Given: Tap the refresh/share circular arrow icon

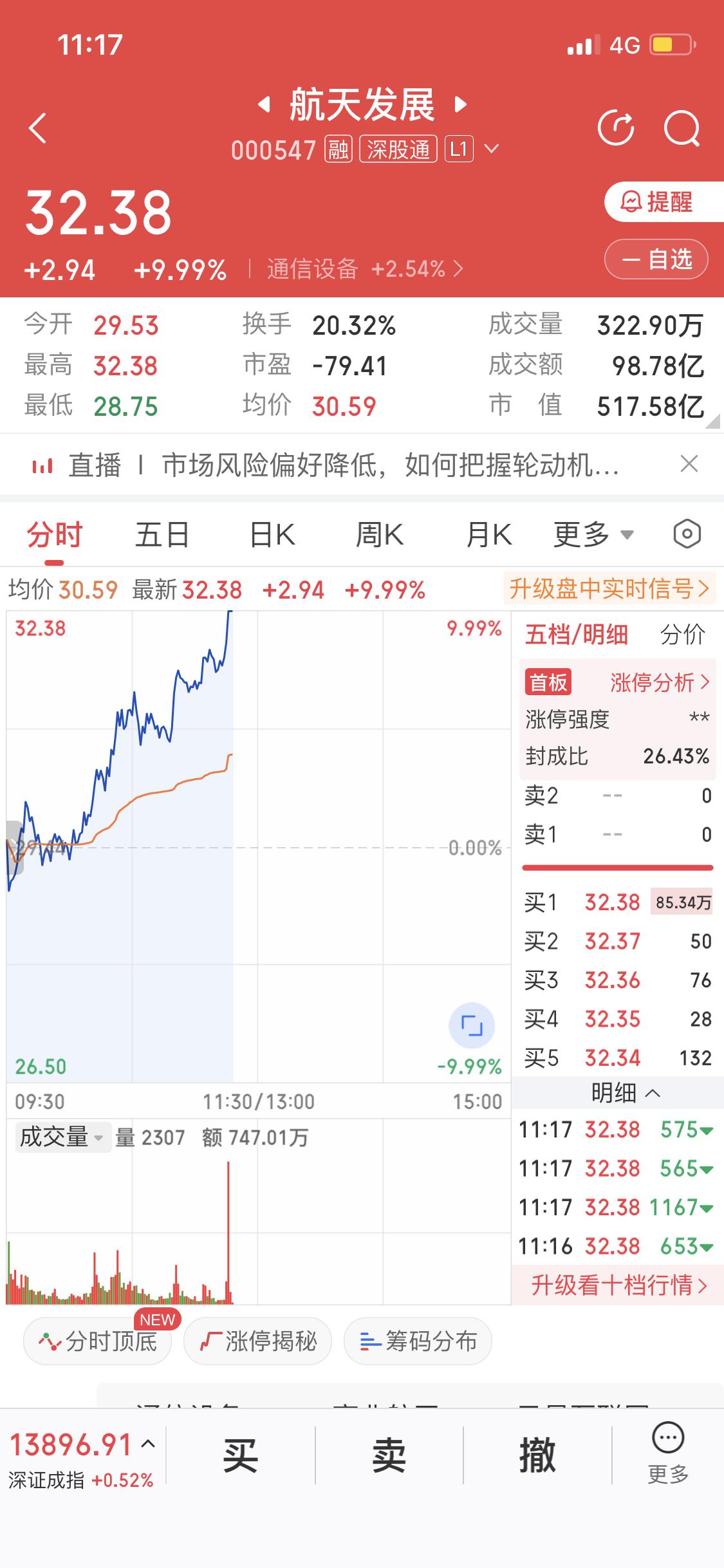Looking at the screenshot, I should tap(616, 127).
